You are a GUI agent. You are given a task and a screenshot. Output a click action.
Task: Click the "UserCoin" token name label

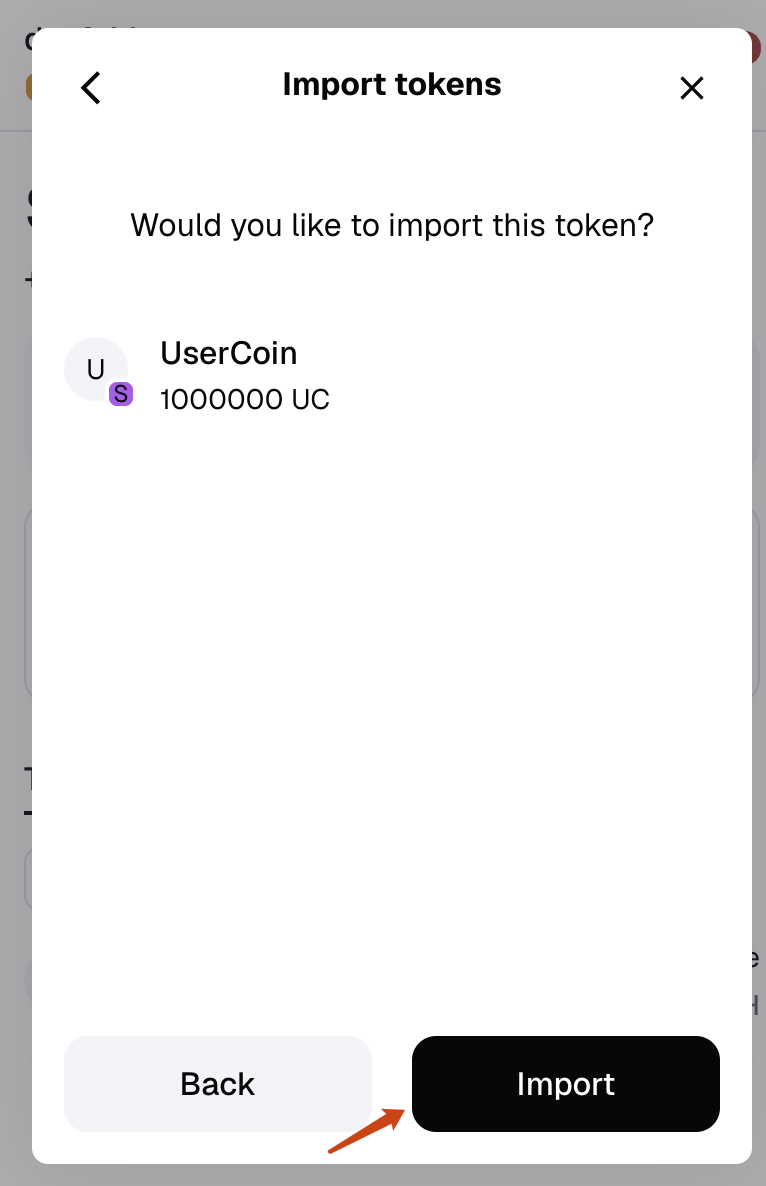click(229, 353)
